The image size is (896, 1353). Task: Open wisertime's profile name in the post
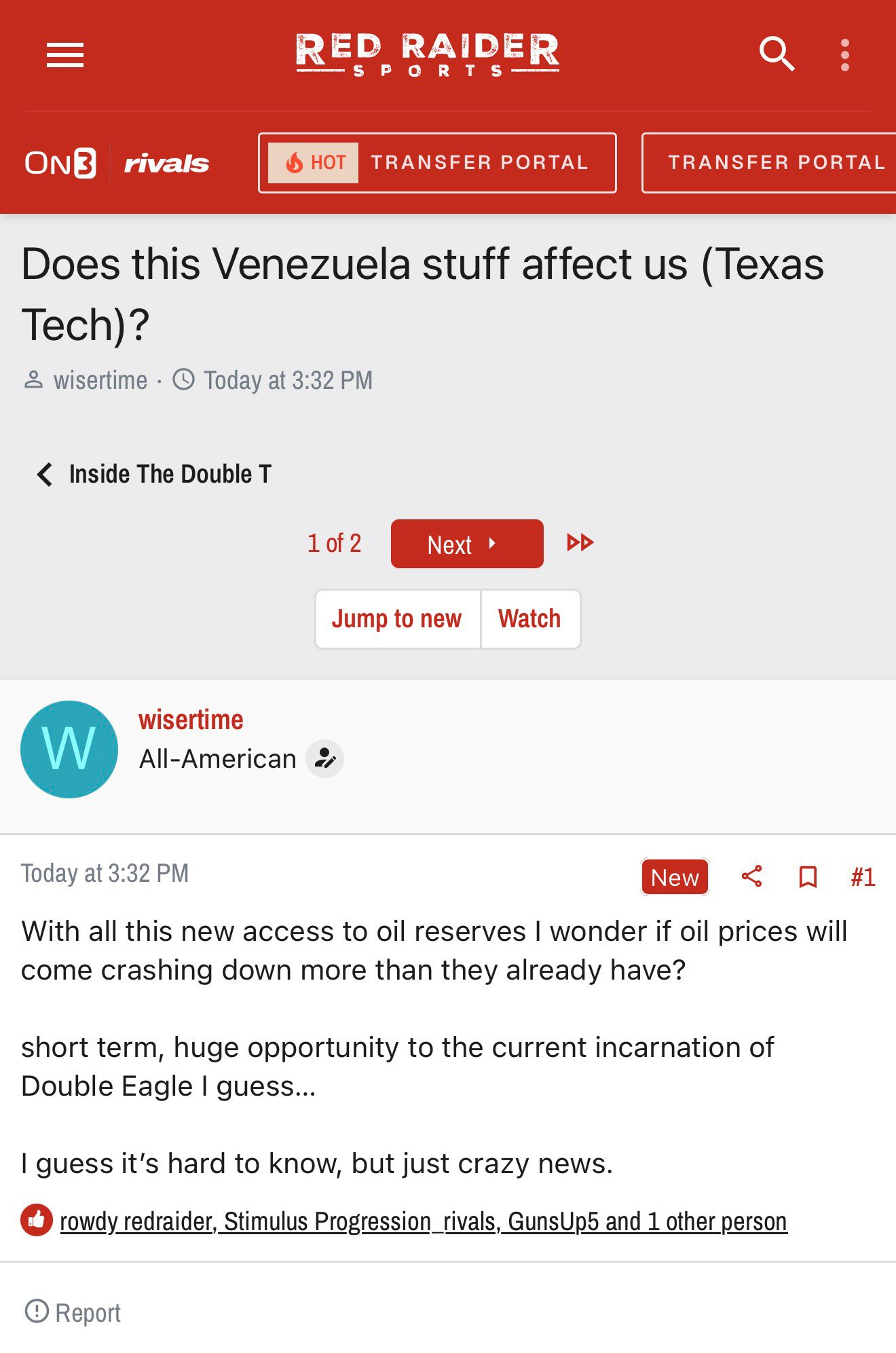(x=191, y=720)
